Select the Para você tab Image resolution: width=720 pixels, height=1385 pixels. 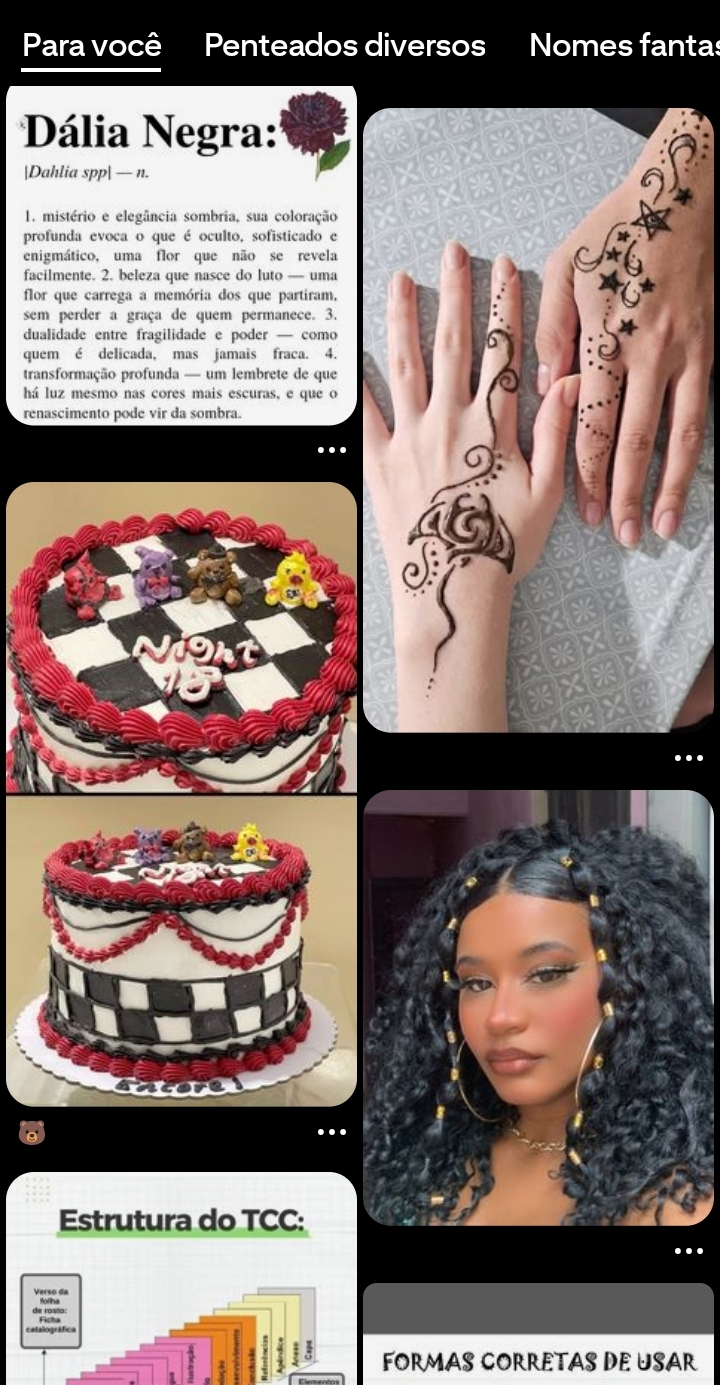click(91, 45)
